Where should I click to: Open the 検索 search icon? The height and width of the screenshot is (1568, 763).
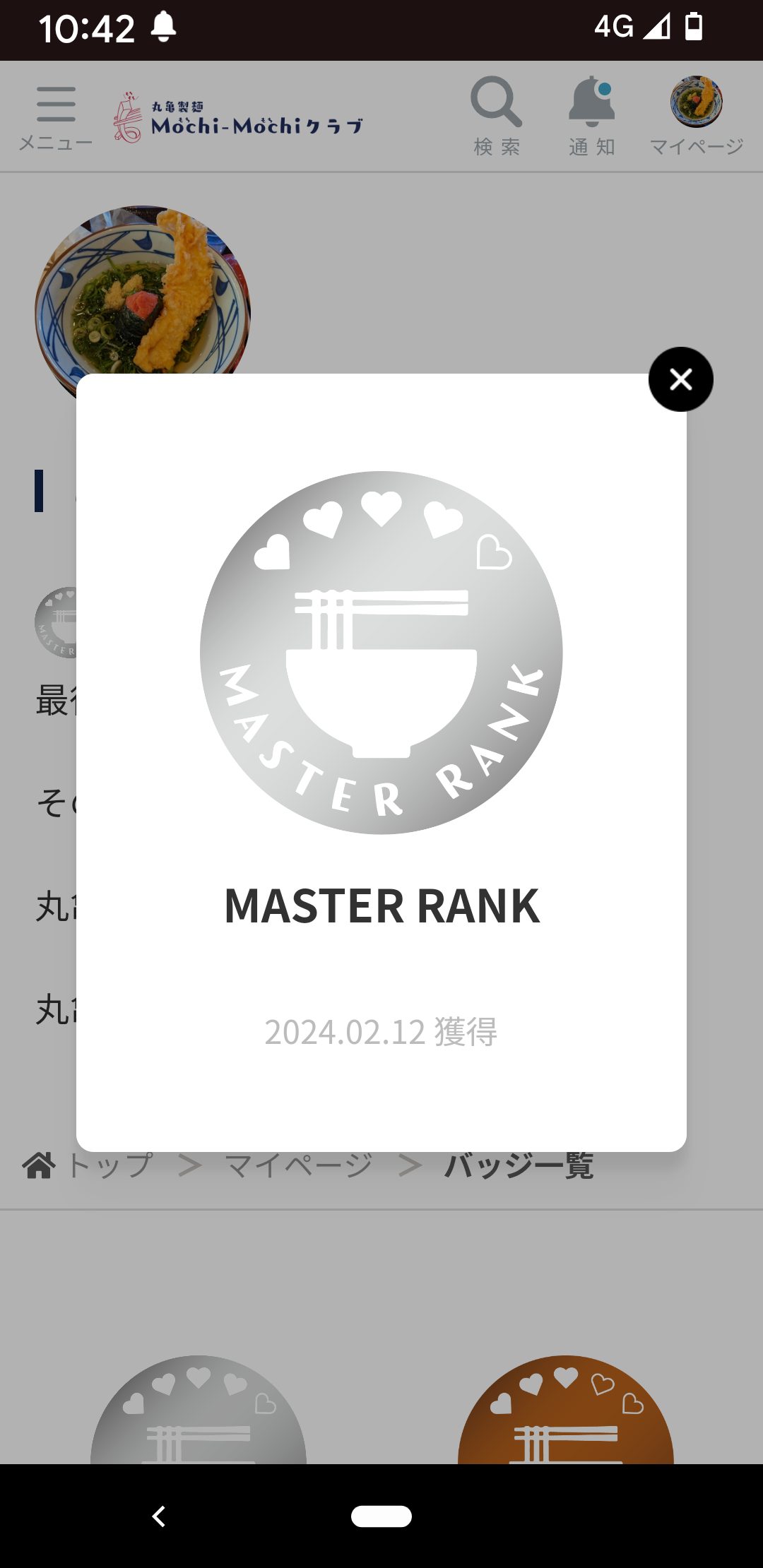pyautogui.click(x=497, y=116)
